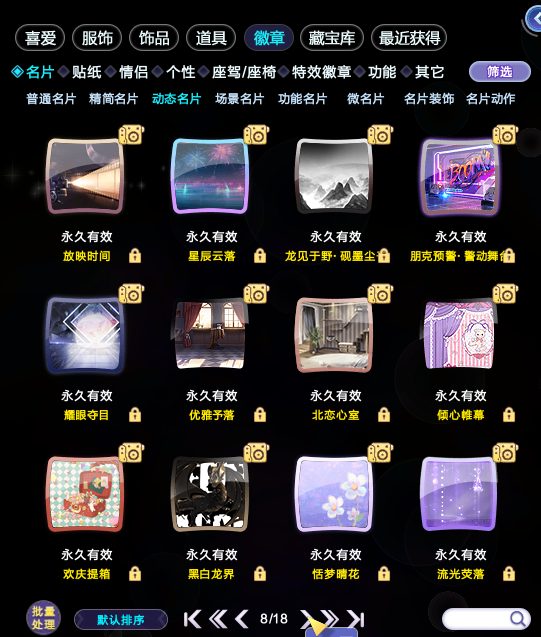Select the 星辰云落 card
Screen dimensions: 541x637
(x=210, y=176)
